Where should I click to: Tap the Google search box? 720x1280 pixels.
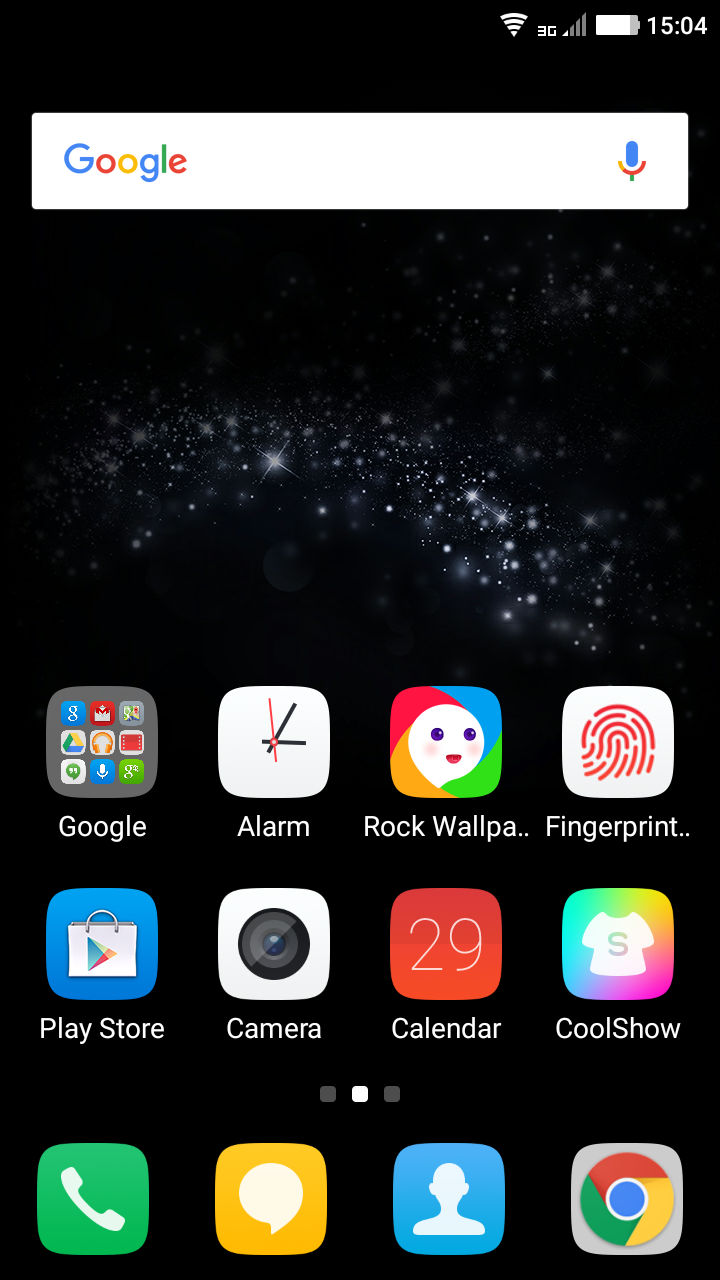point(360,161)
